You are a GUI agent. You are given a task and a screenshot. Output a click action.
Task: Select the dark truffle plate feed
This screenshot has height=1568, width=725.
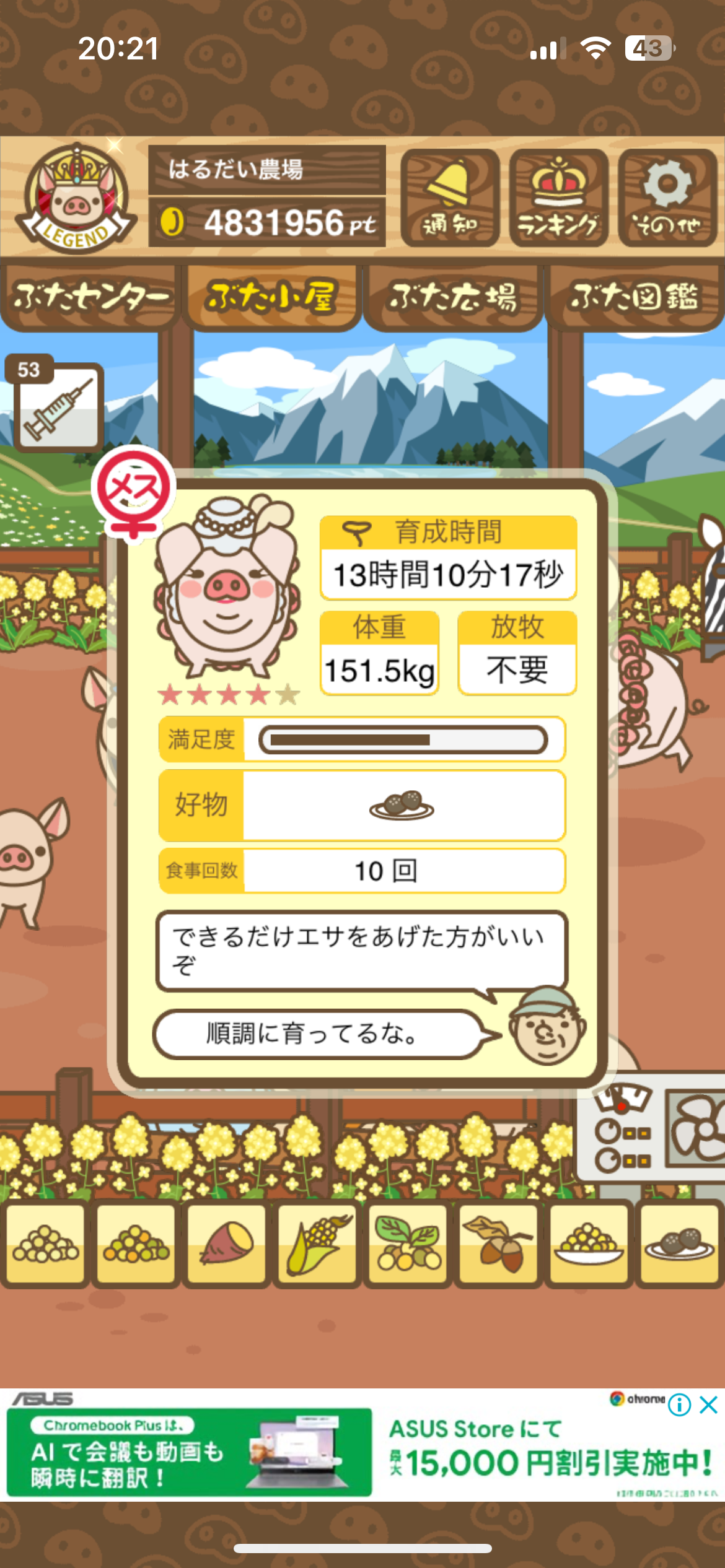(679, 1244)
